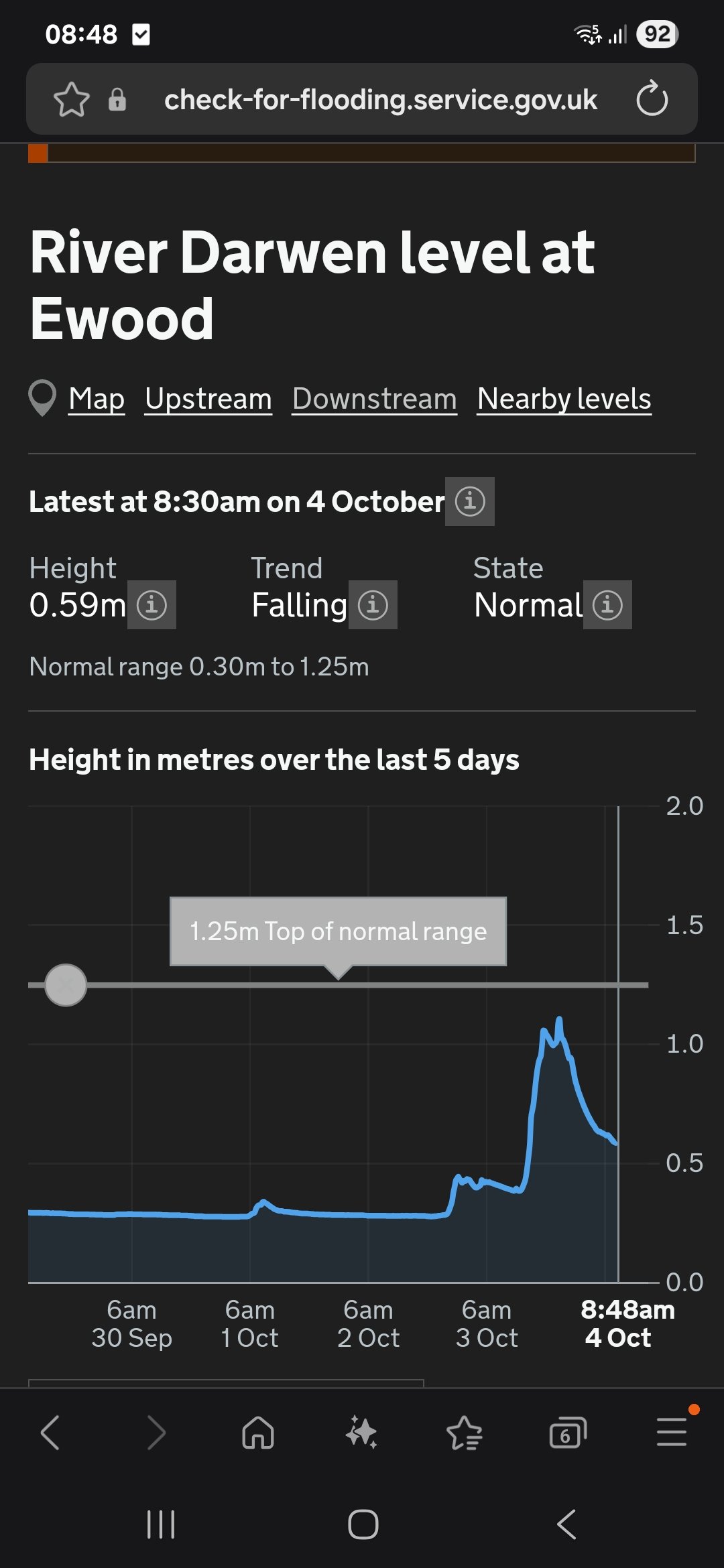Show info about the Normal state

(607, 605)
